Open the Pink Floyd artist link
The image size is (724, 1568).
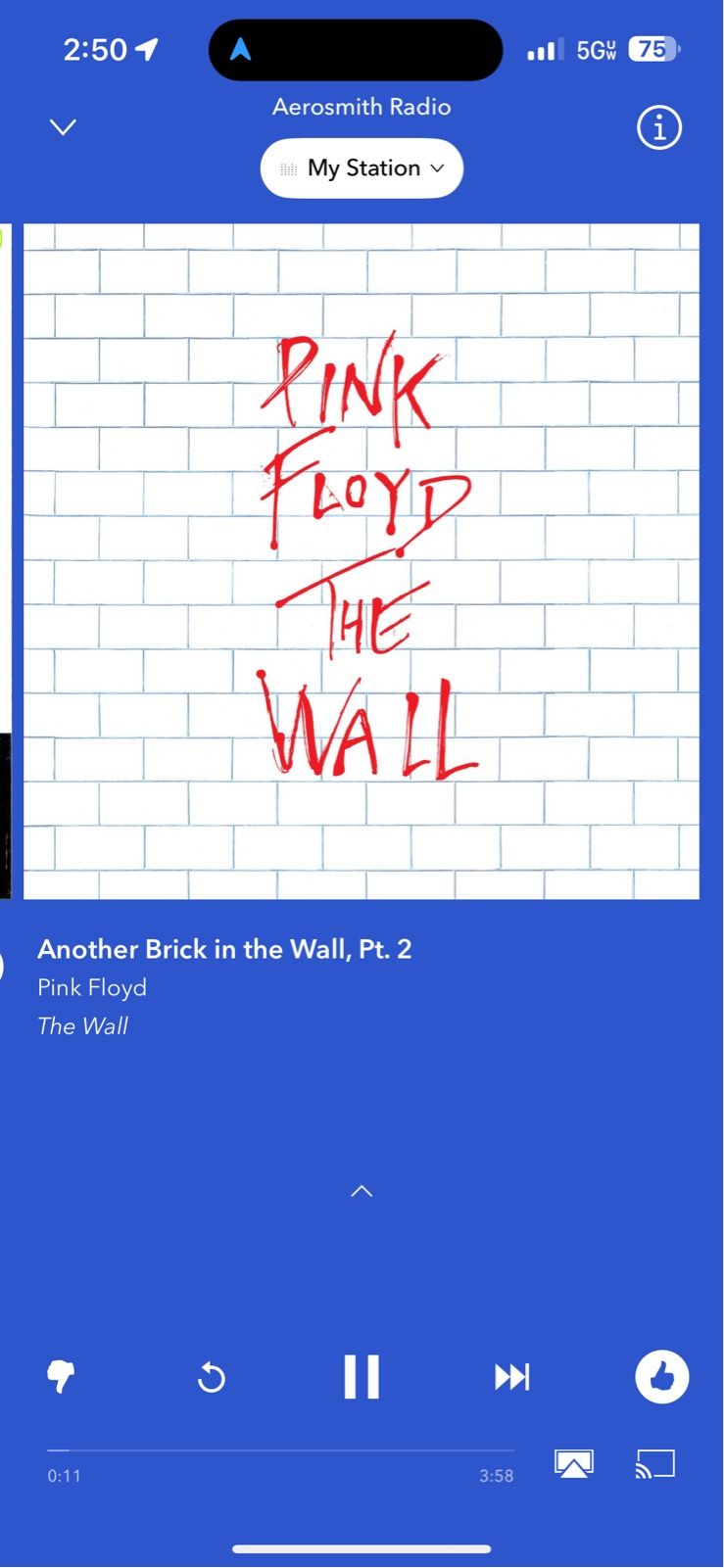pos(92,987)
